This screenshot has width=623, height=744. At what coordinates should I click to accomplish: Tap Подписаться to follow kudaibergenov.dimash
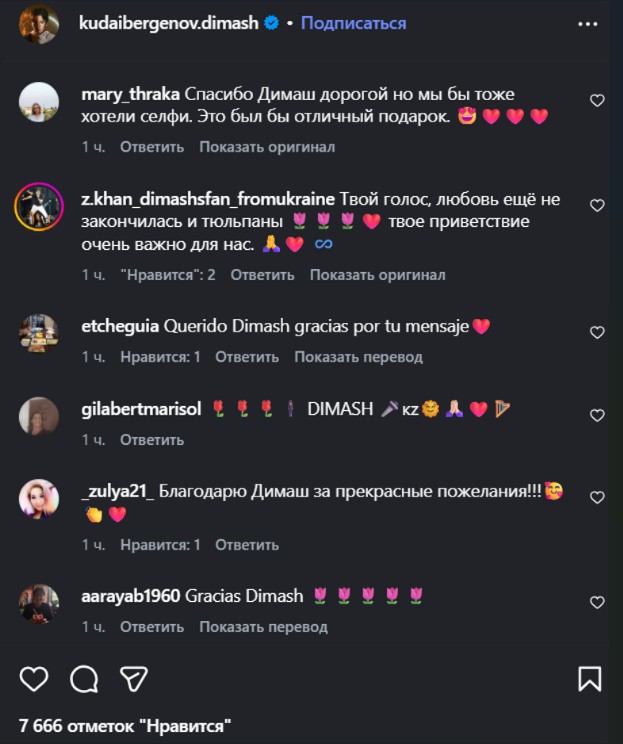(x=353, y=23)
